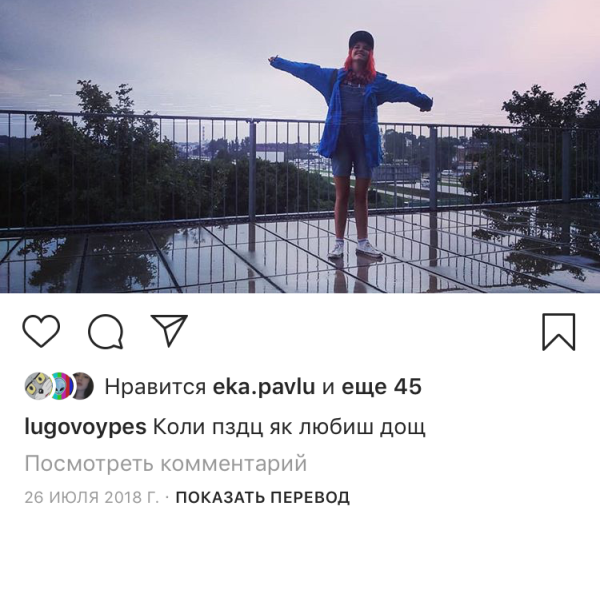Open the lugovoypes profile from the caption

(85, 427)
